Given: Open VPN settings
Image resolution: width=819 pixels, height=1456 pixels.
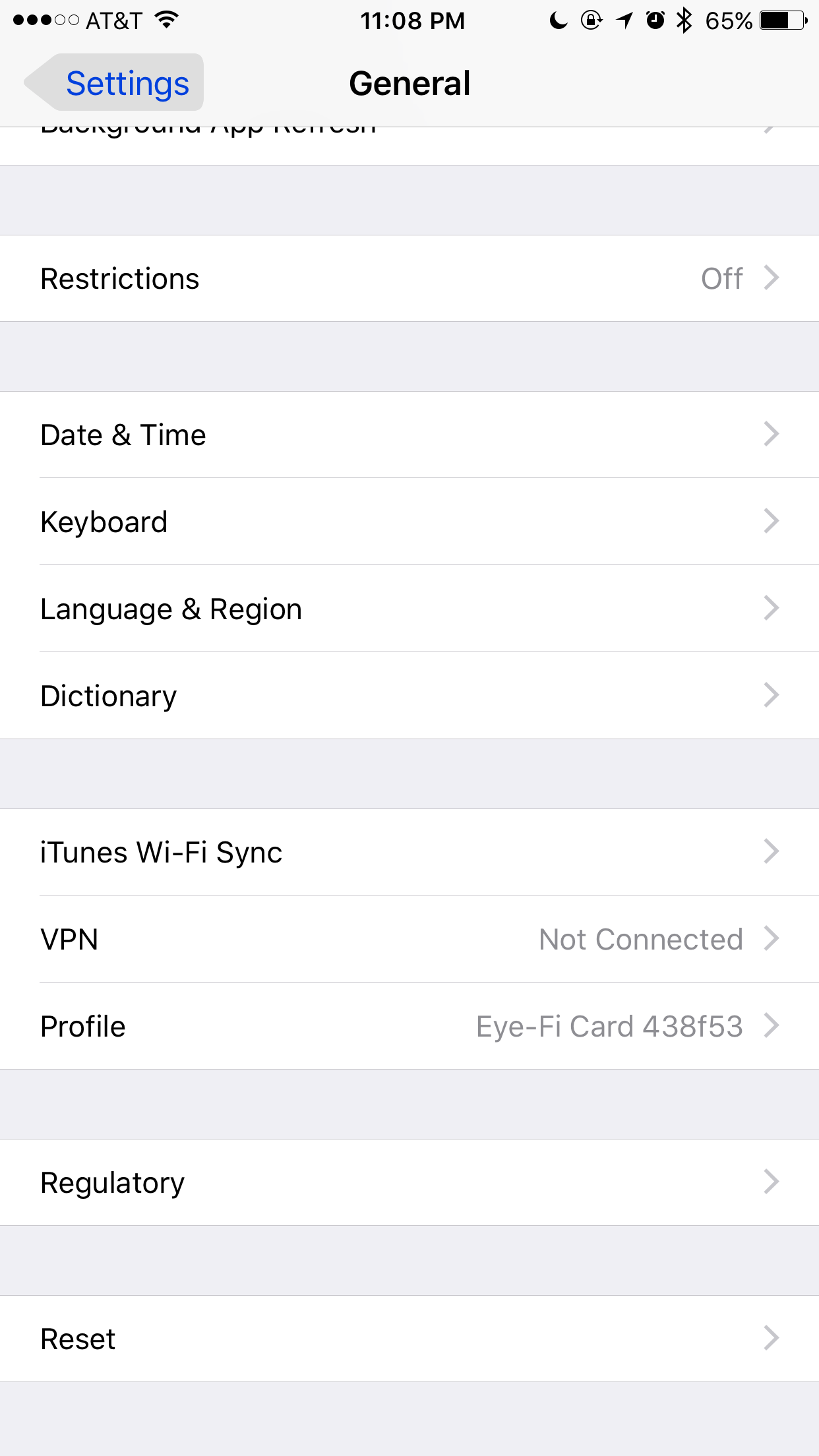Looking at the screenshot, I should (x=409, y=939).
